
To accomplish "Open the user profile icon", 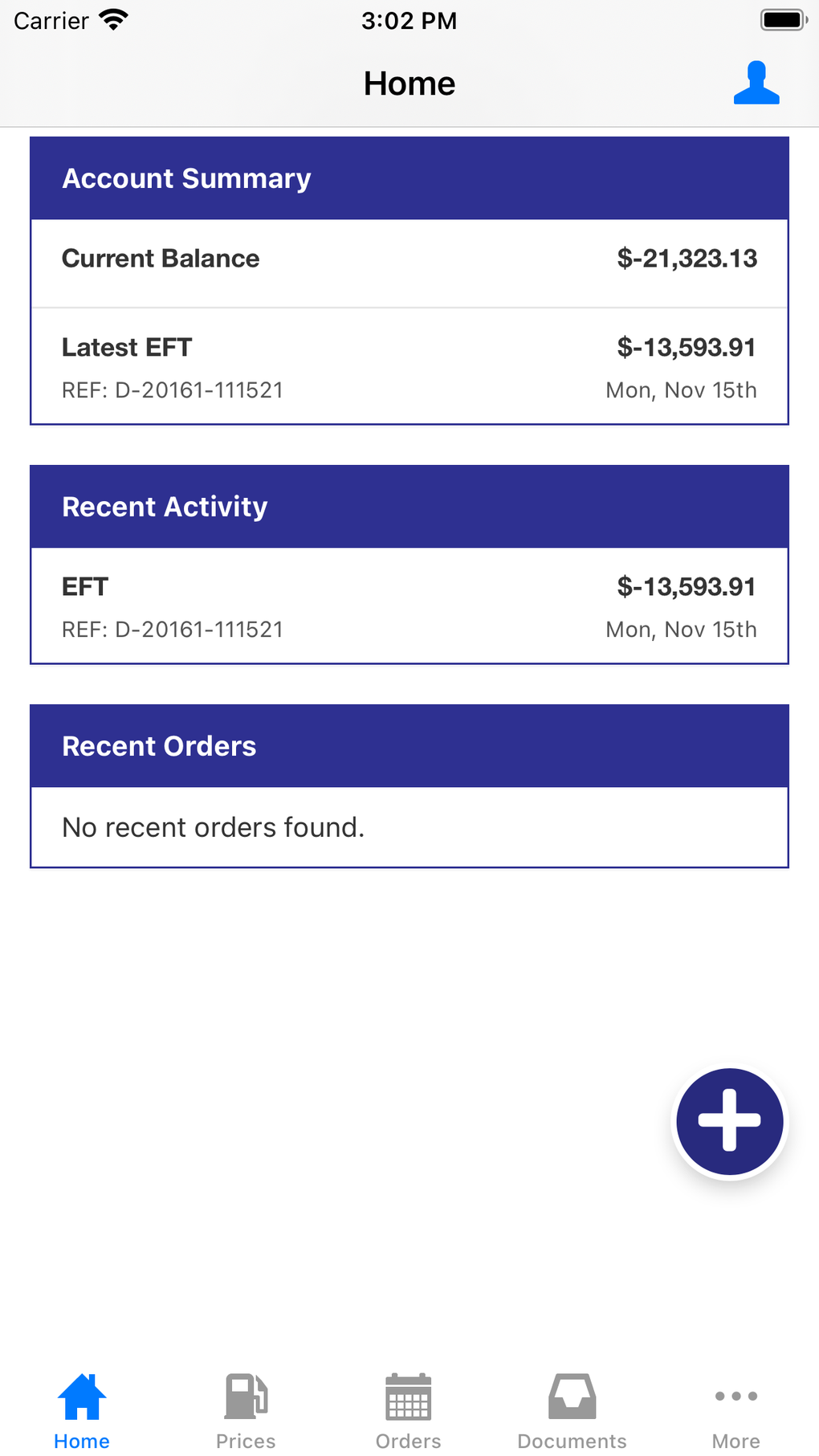I will pos(756,84).
